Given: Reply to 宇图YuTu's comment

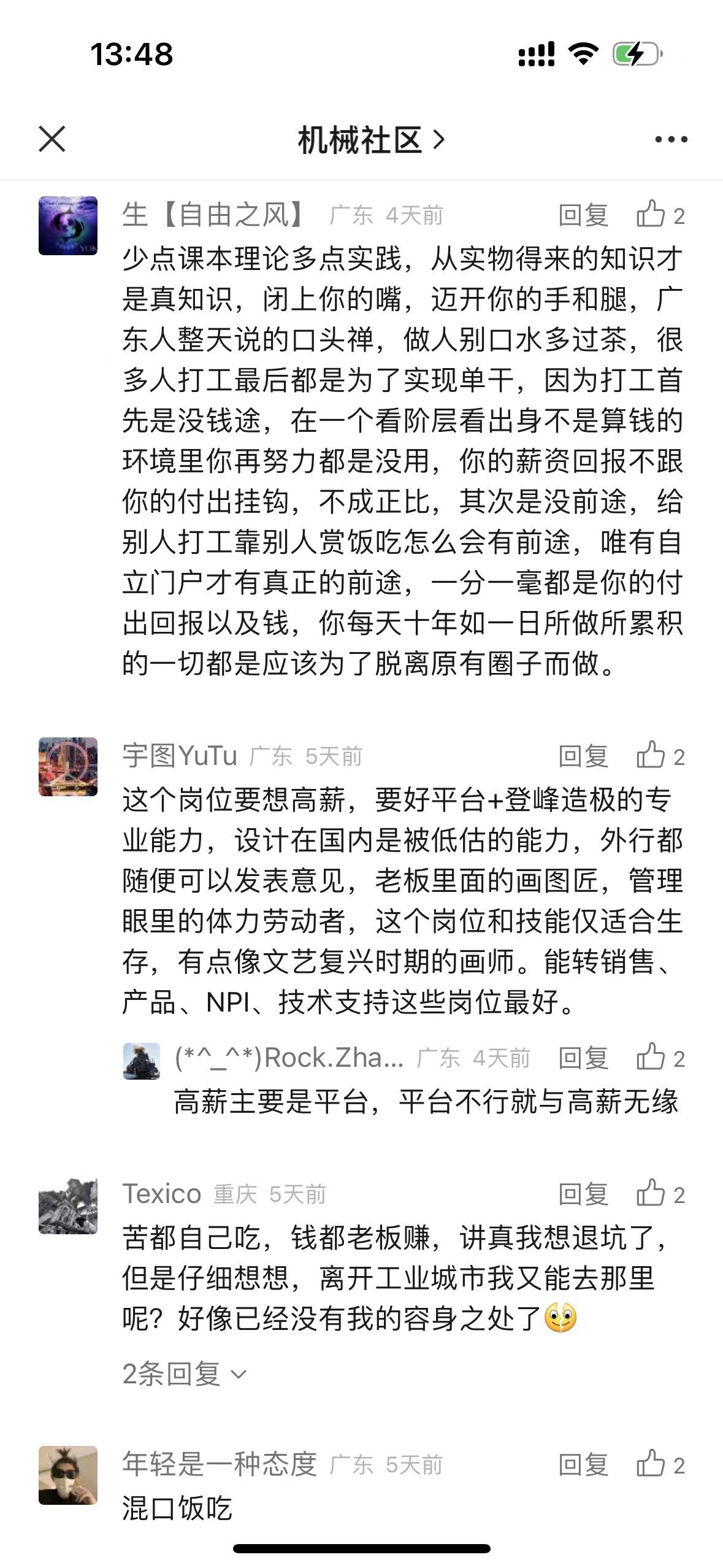Looking at the screenshot, I should (583, 756).
